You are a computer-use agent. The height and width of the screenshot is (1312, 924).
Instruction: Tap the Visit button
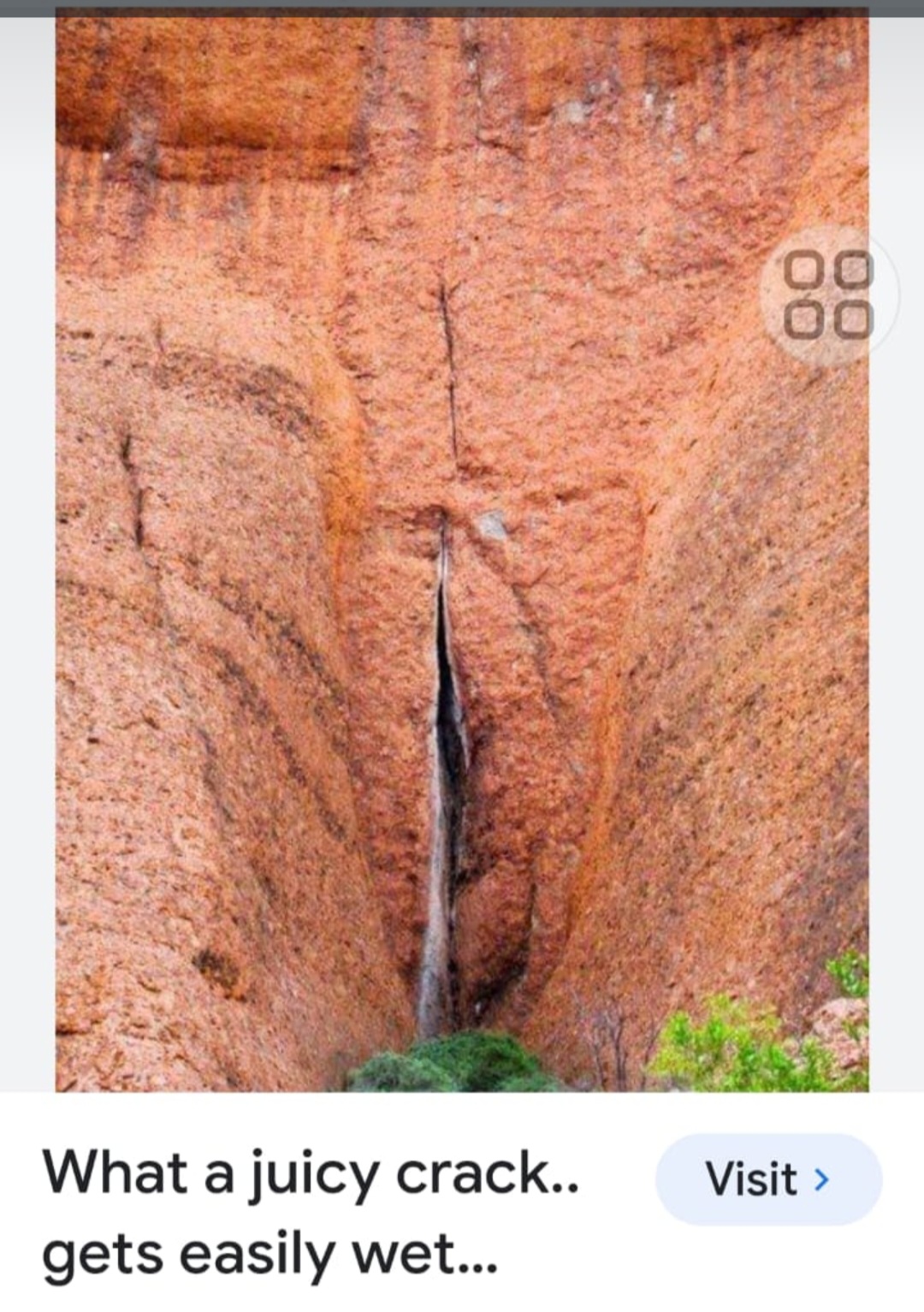coord(767,1178)
